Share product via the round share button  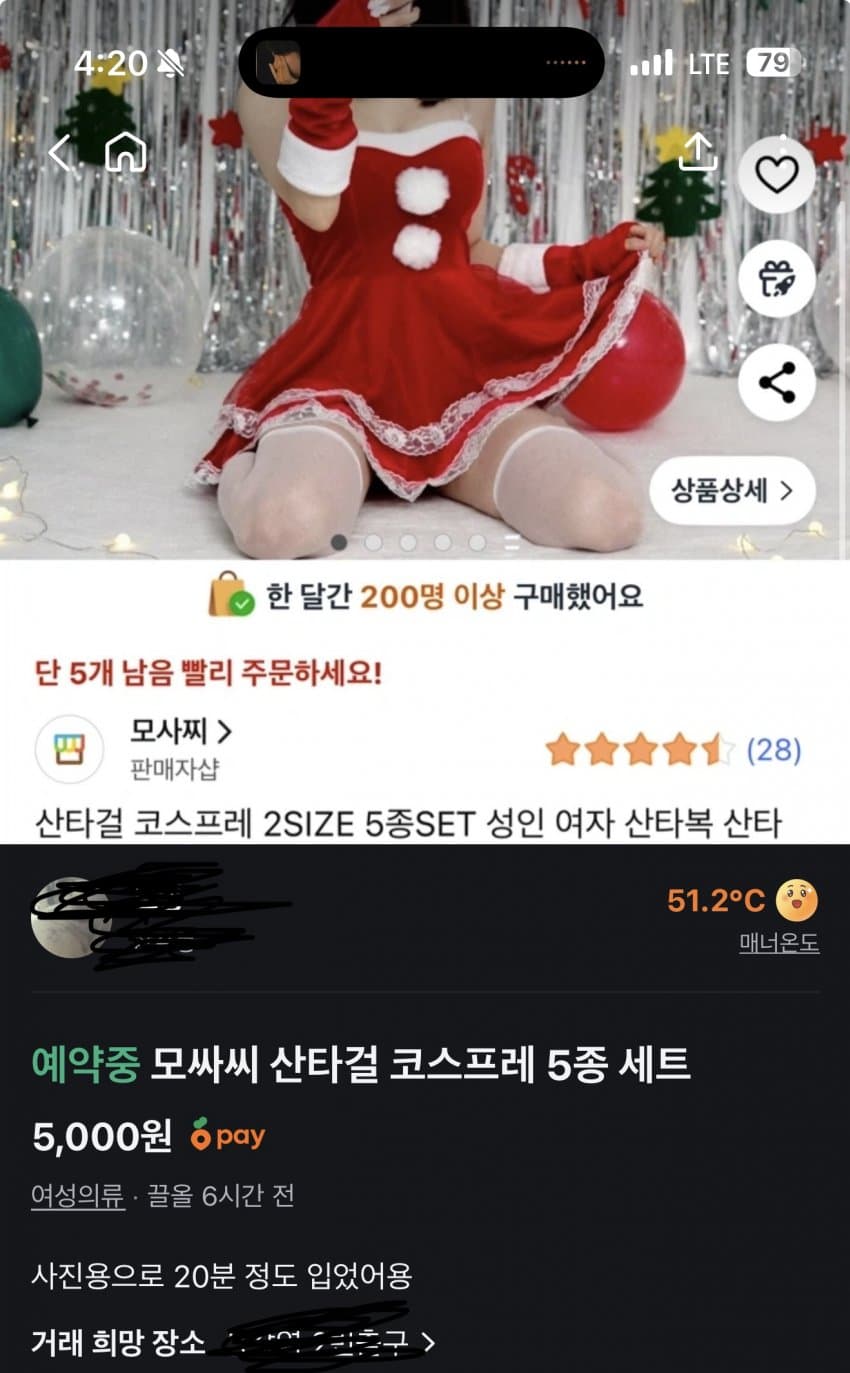click(776, 383)
